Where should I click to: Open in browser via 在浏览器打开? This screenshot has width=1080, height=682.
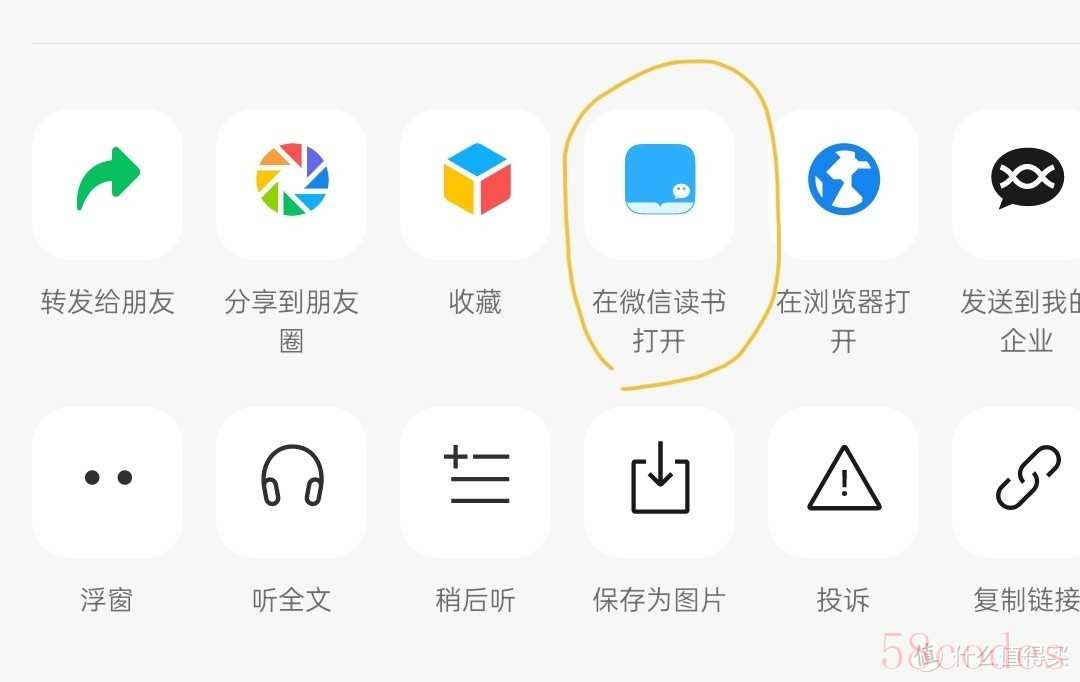coord(843,185)
